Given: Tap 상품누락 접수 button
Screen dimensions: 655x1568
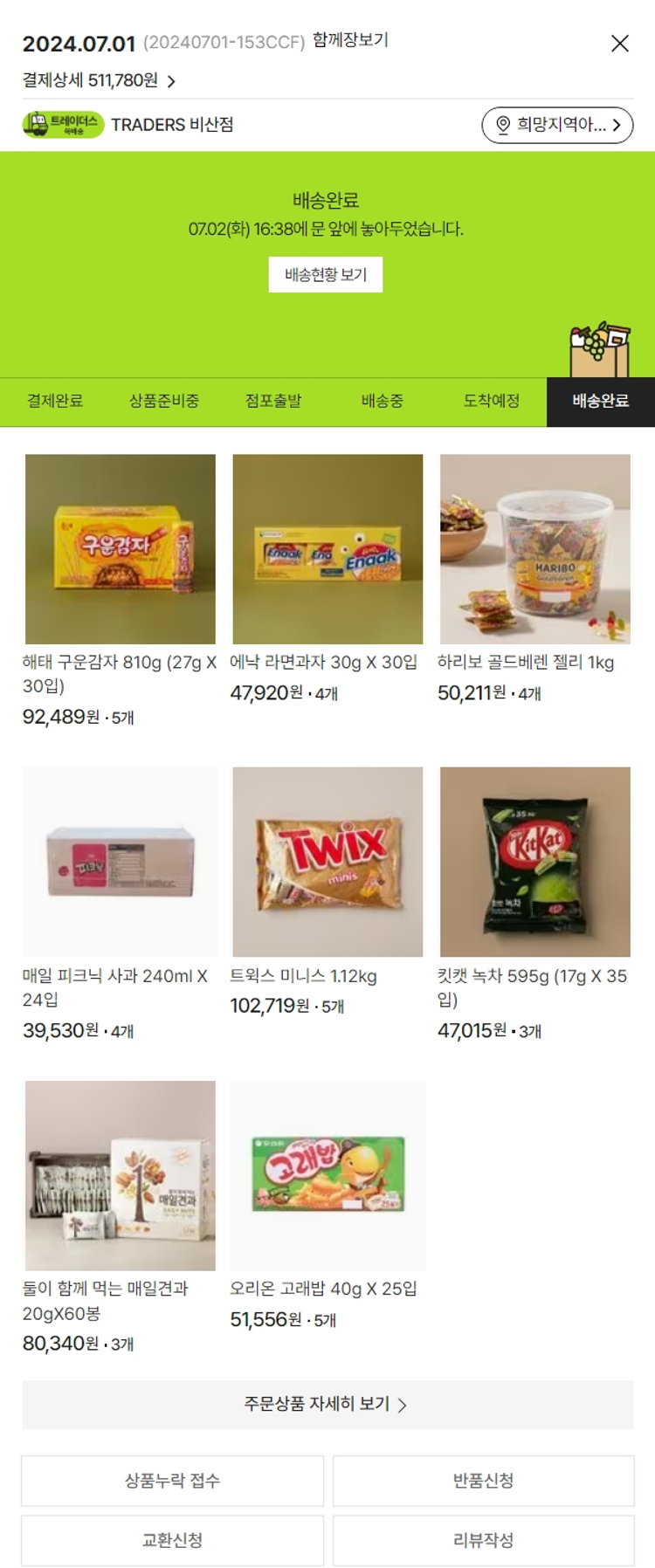Looking at the screenshot, I should click(x=173, y=1481).
